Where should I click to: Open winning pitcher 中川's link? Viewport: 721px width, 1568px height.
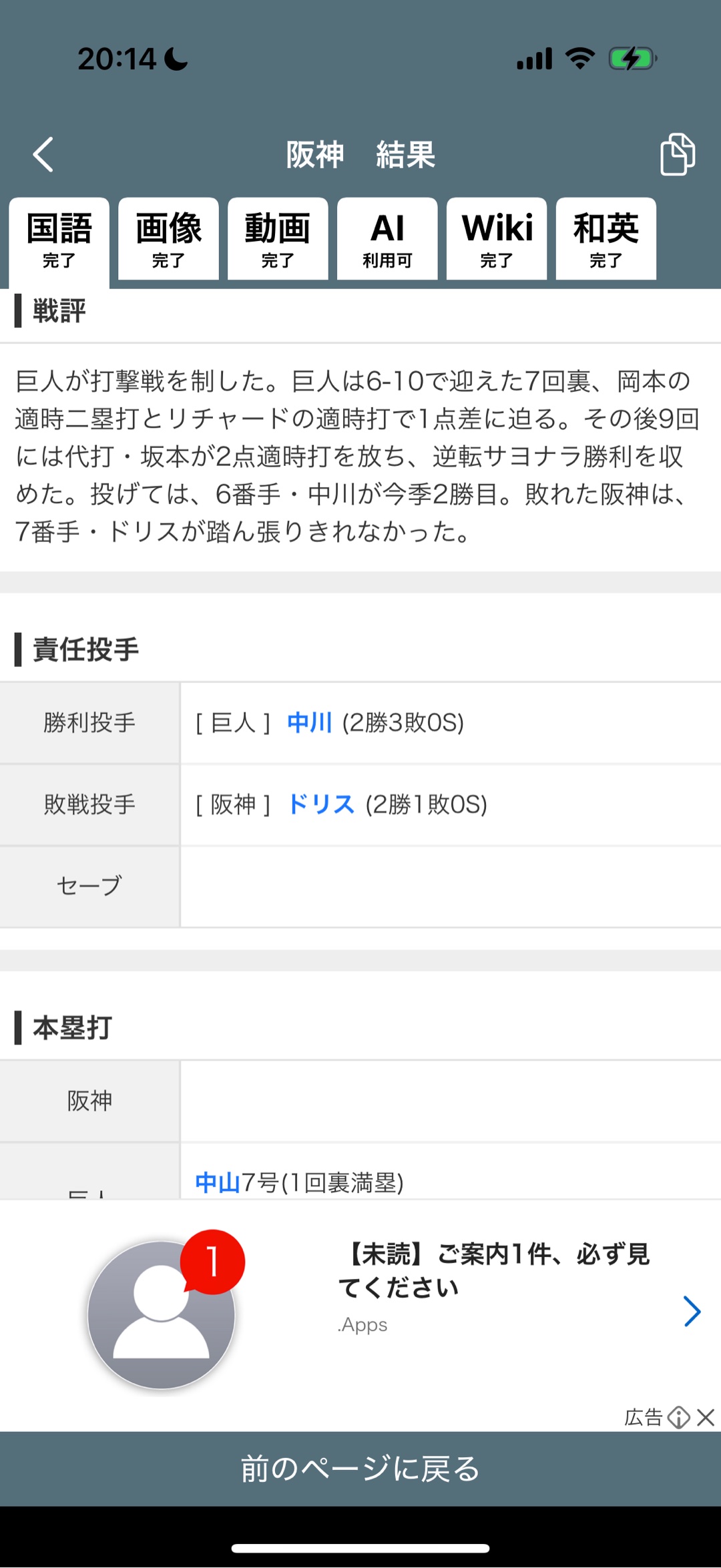point(309,723)
